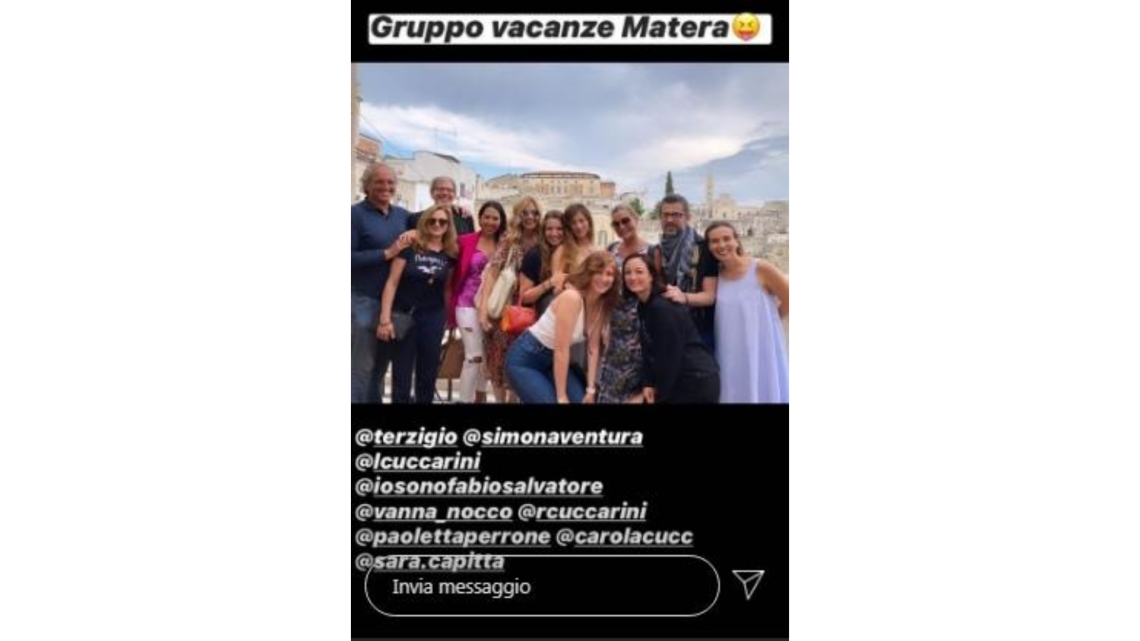The height and width of the screenshot is (641, 1140).
Task: Go to the @paolettaperrone profile
Action: [452, 537]
